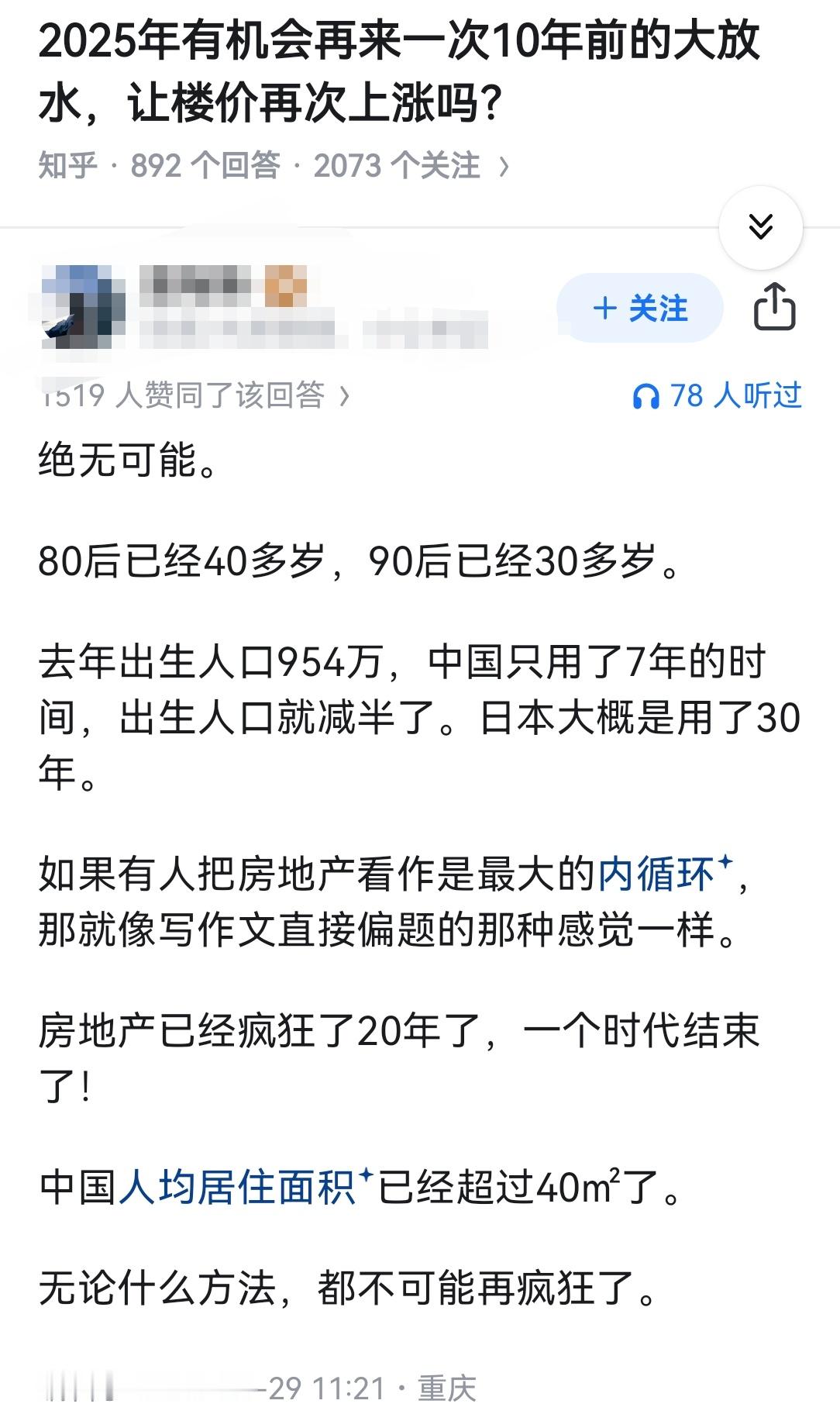840x1421 pixels.
Task: Follow the author by tapping 关注
Action: point(639,308)
